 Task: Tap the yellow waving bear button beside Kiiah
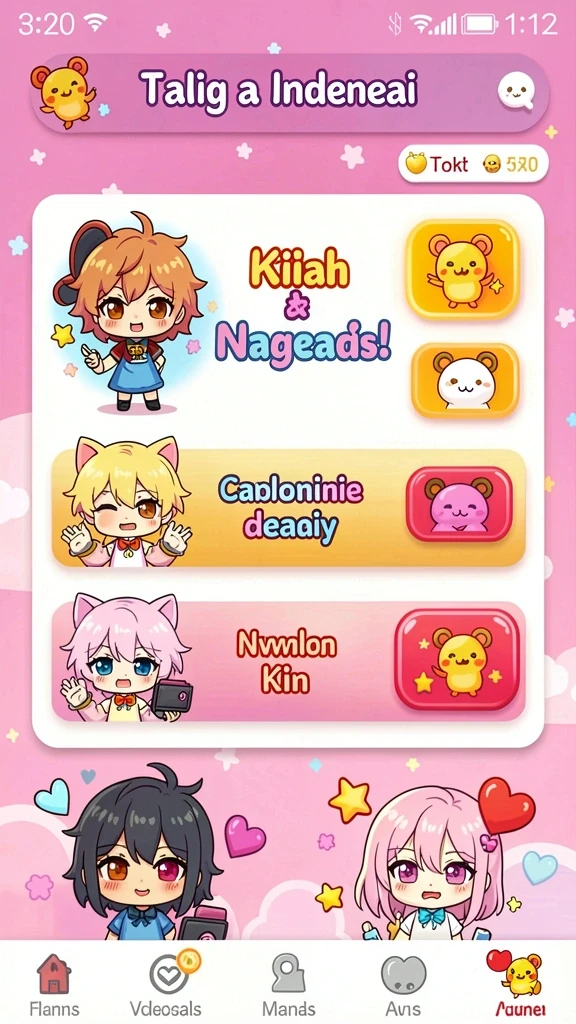463,269
